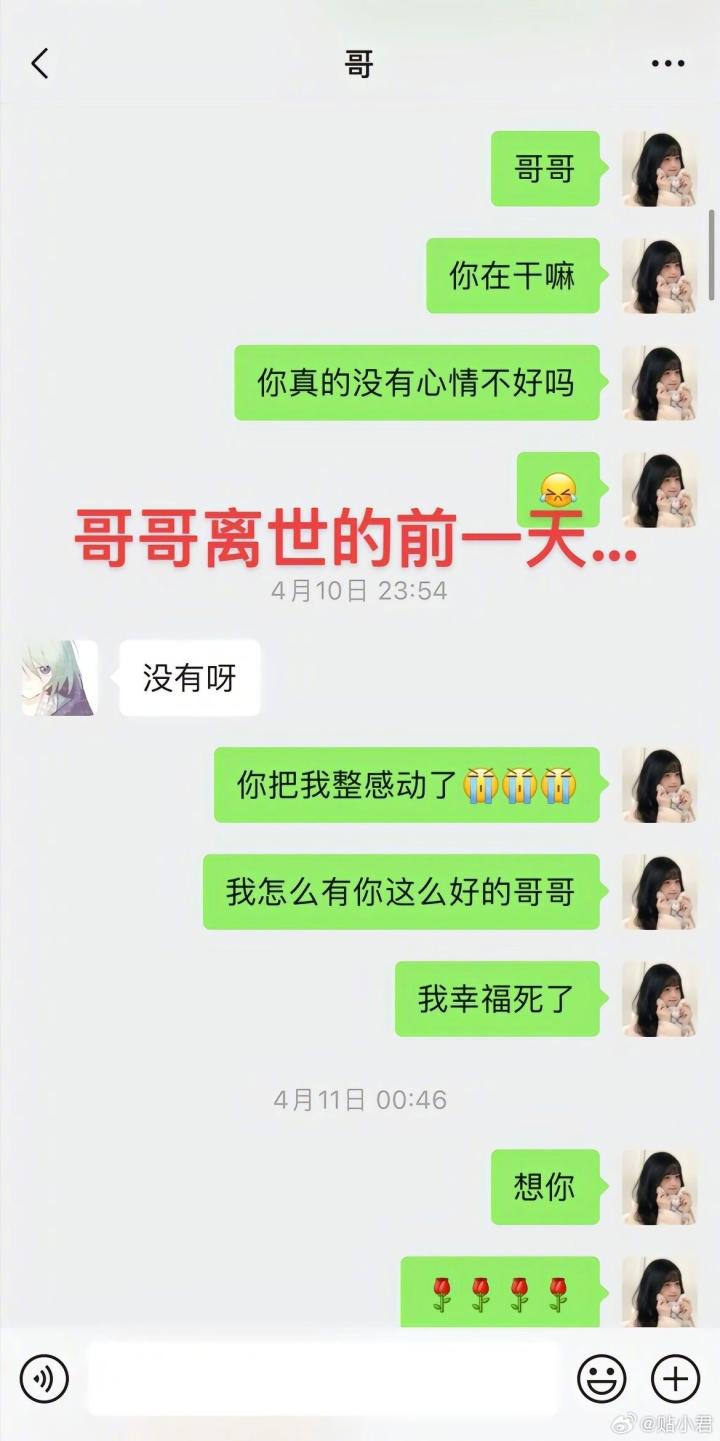Go back to the chat list
Viewport: 720px width, 1441px height.
[x=40, y=64]
